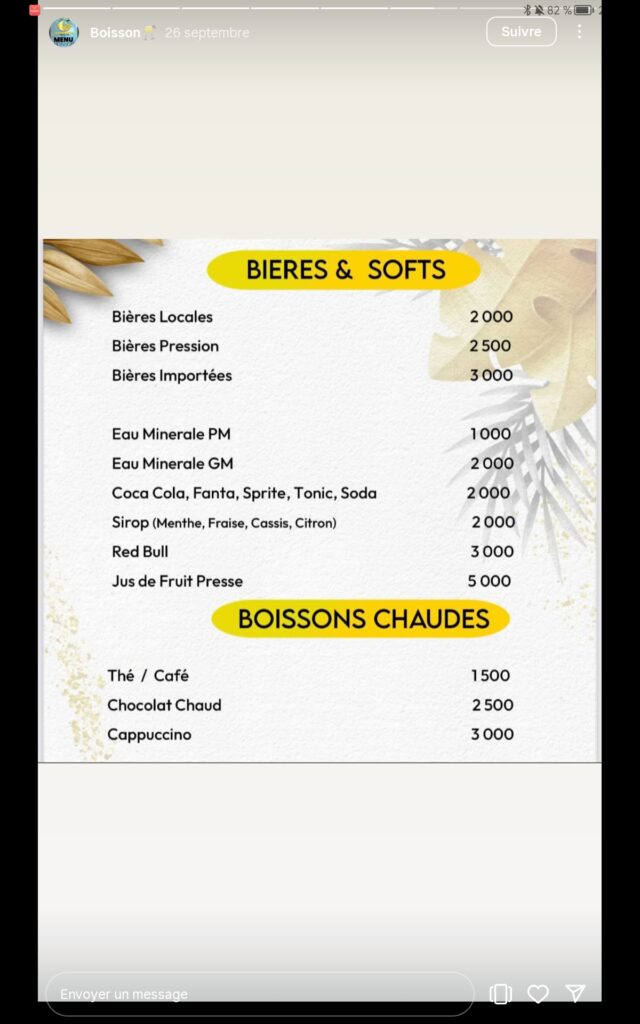Tap the Envoyer un message field
Image resolution: width=640 pixels, height=1024 pixels.
[259, 994]
